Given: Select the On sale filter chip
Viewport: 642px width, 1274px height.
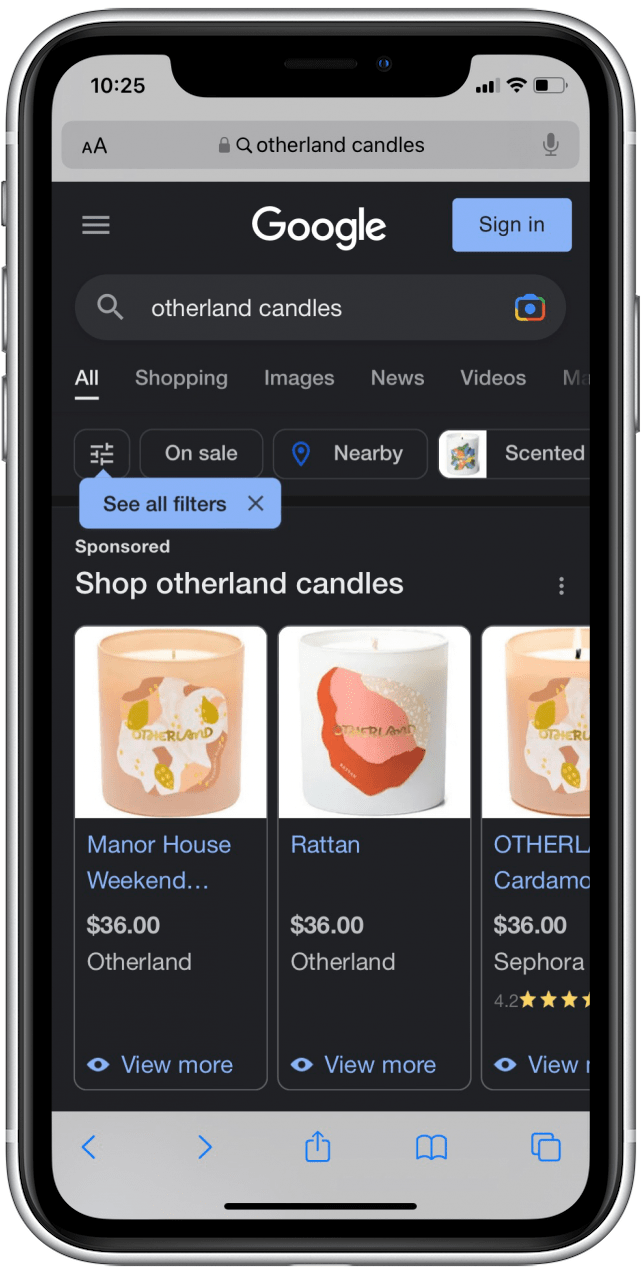Looking at the screenshot, I should click(201, 454).
